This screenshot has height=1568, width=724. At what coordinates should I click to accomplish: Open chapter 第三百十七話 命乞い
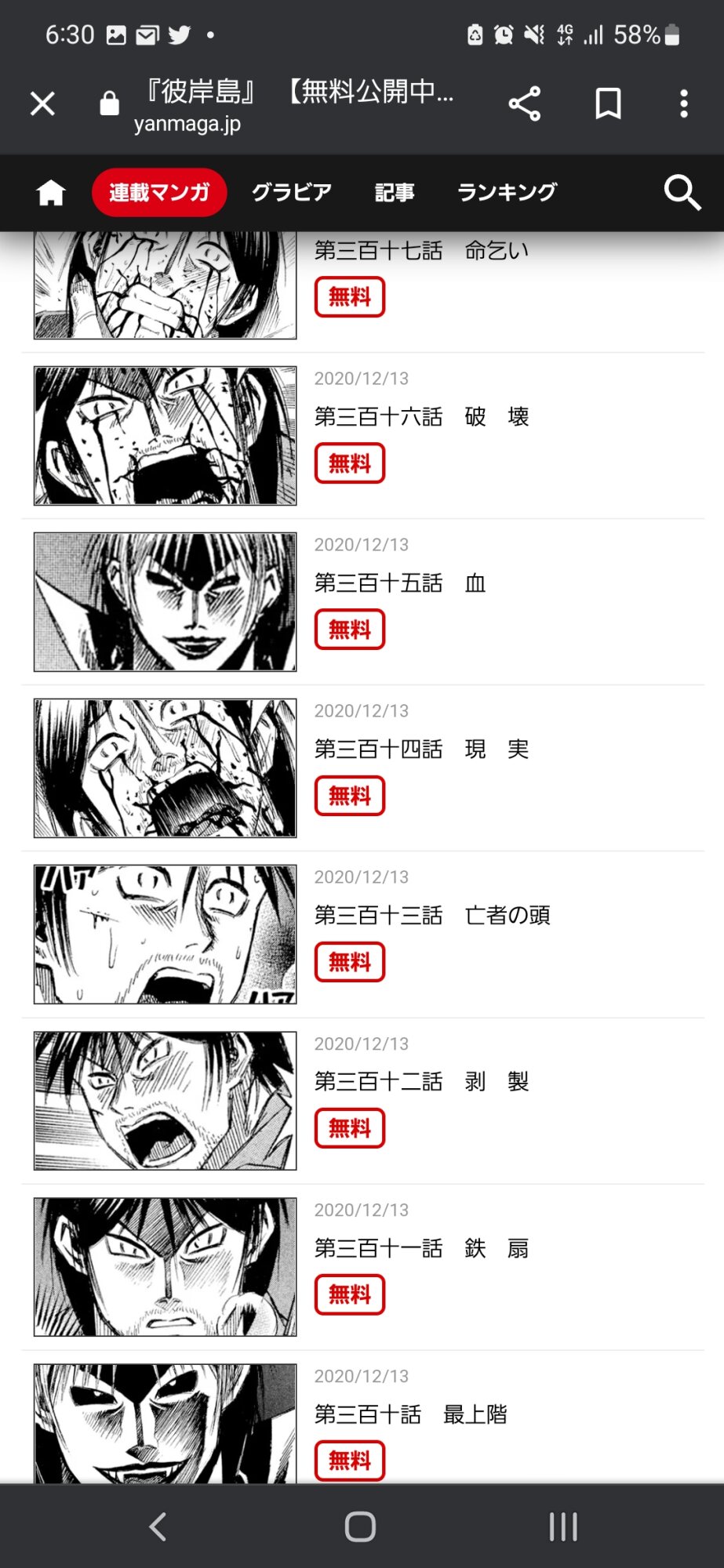pyautogui.click(x=421, y=252)
